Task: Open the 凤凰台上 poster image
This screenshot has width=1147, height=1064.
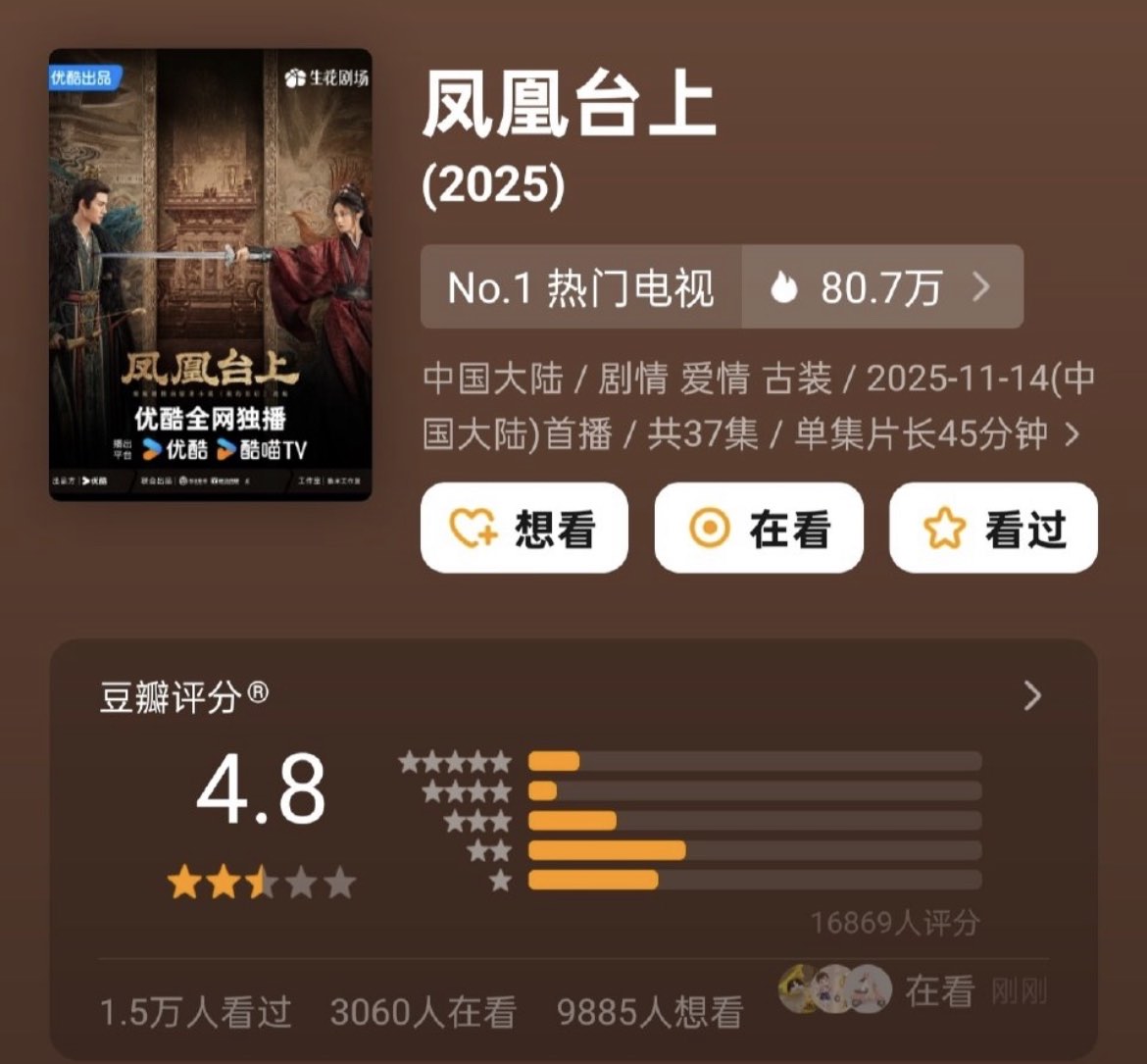Action: pyautogui.click(x=210, y=275)
